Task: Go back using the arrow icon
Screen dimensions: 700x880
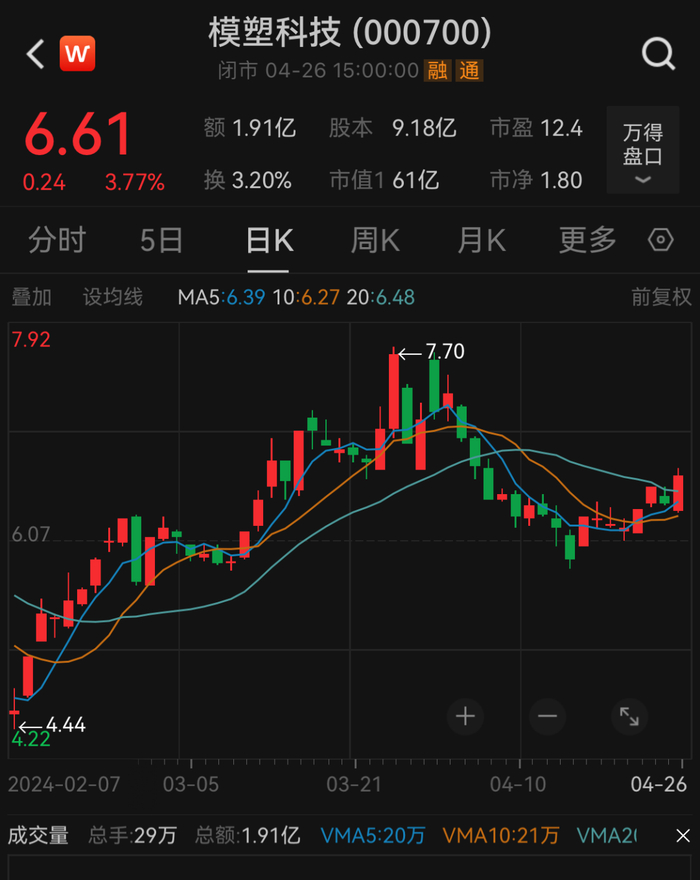Action: (x=36, y=53)
